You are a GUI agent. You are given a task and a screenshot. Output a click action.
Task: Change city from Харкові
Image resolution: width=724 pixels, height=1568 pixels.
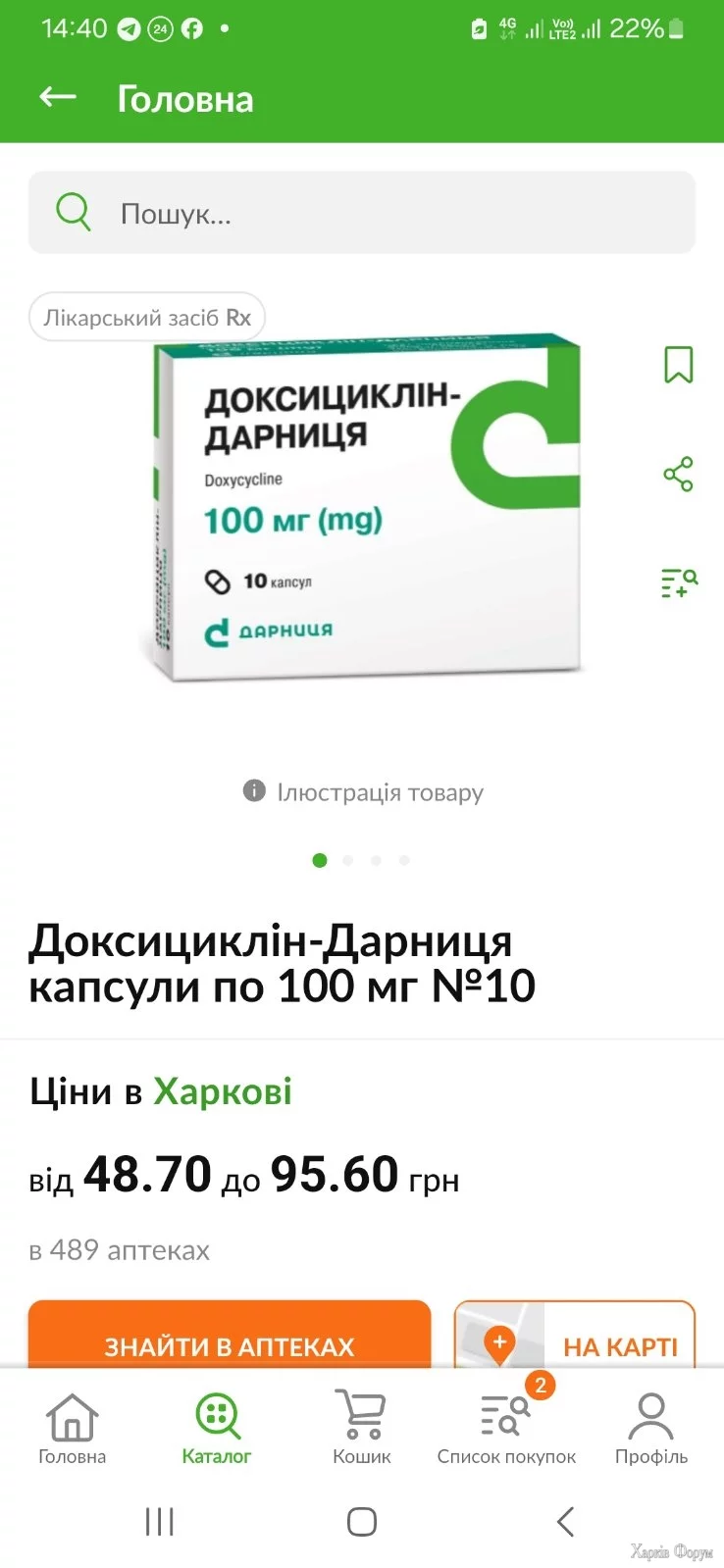point(223,1091)
